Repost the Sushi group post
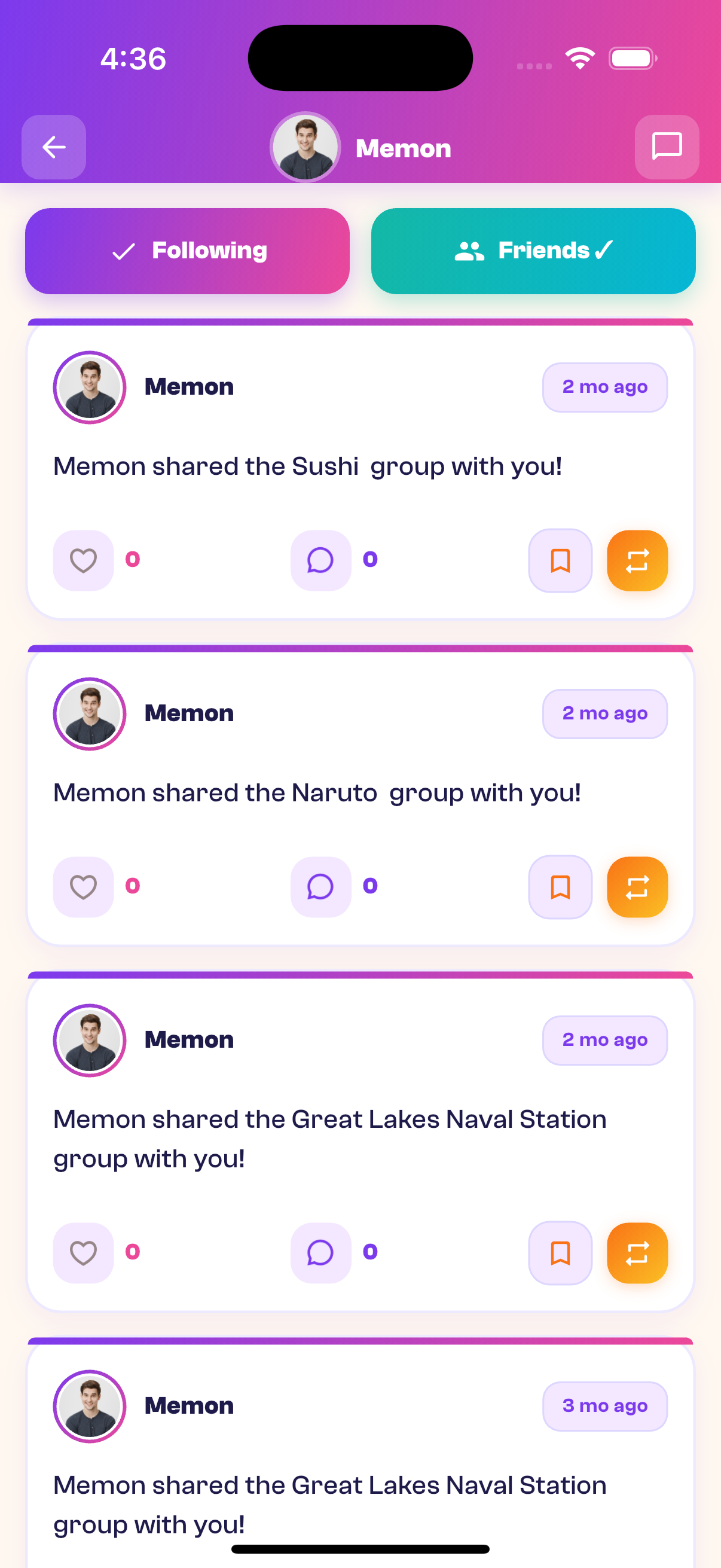 [x=637, y=560]
